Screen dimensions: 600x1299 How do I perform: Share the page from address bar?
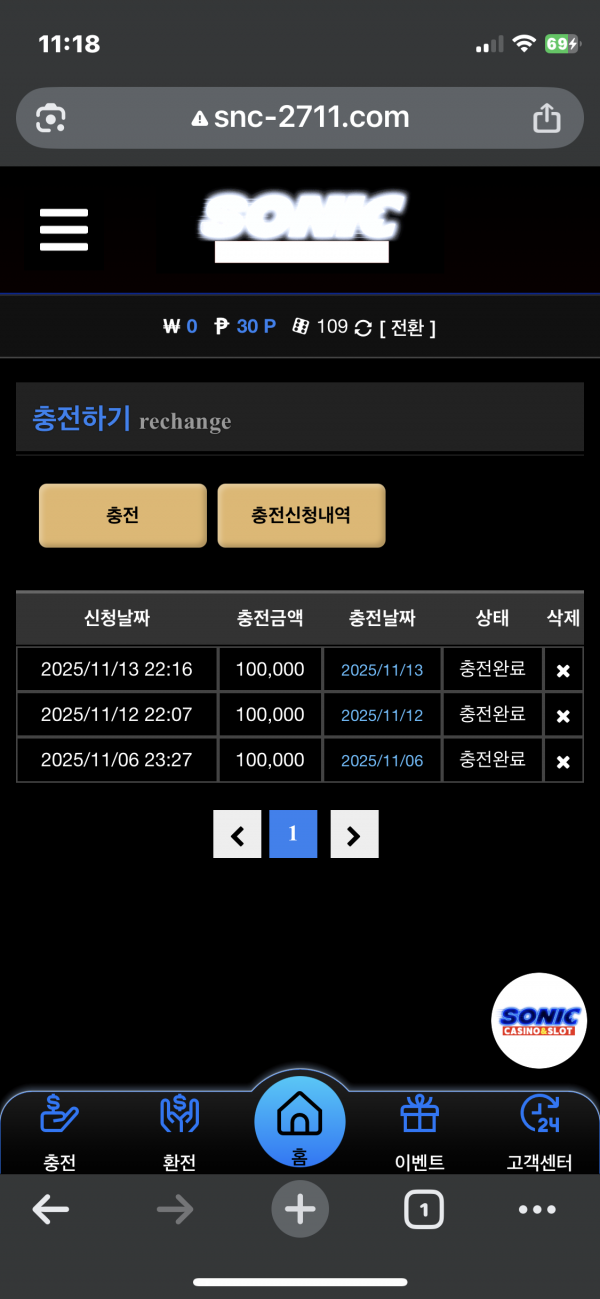pos(547,118)
